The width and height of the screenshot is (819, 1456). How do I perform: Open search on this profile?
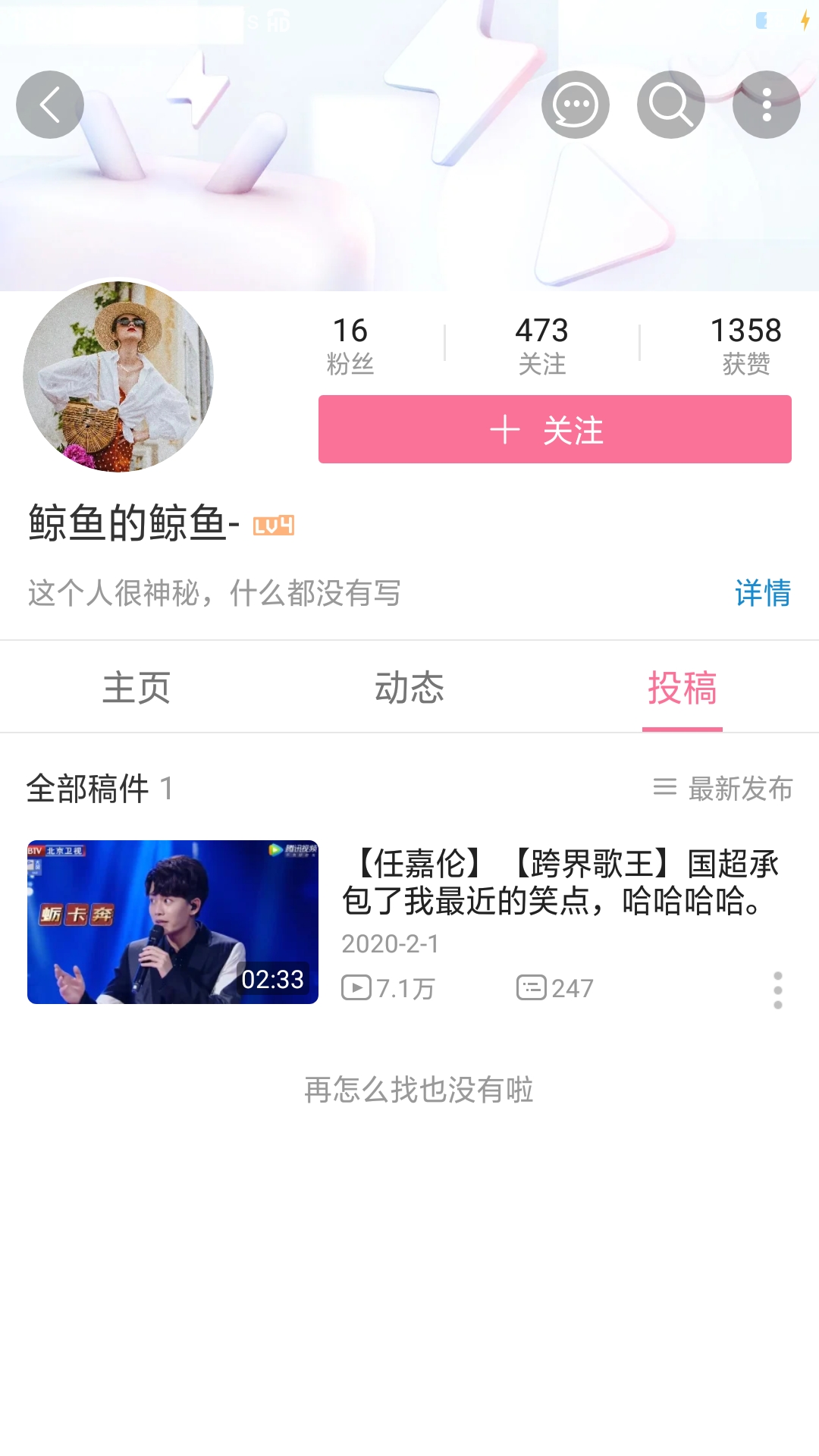(670, 105)
